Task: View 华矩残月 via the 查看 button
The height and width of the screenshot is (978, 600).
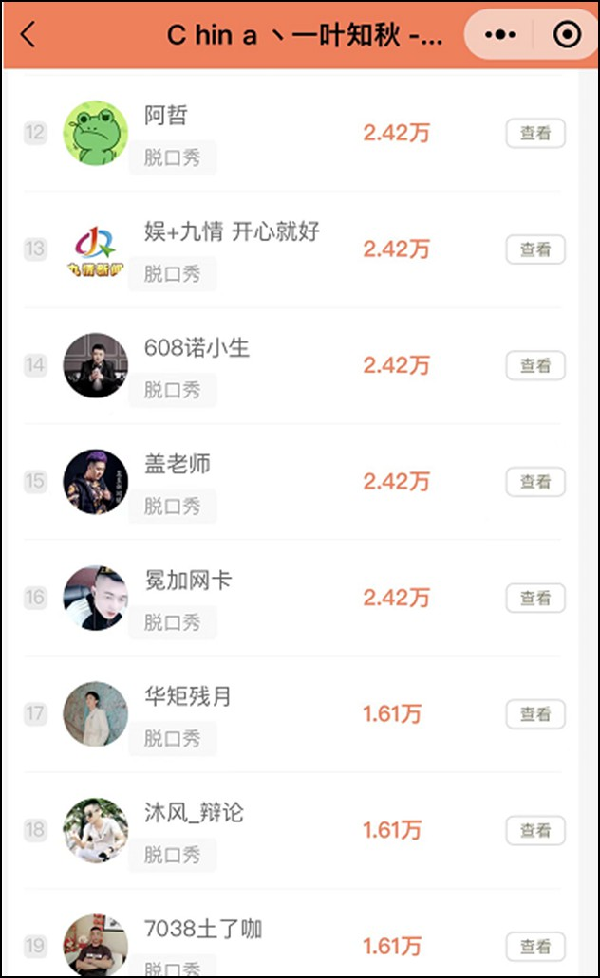Action: coord(536,714)
